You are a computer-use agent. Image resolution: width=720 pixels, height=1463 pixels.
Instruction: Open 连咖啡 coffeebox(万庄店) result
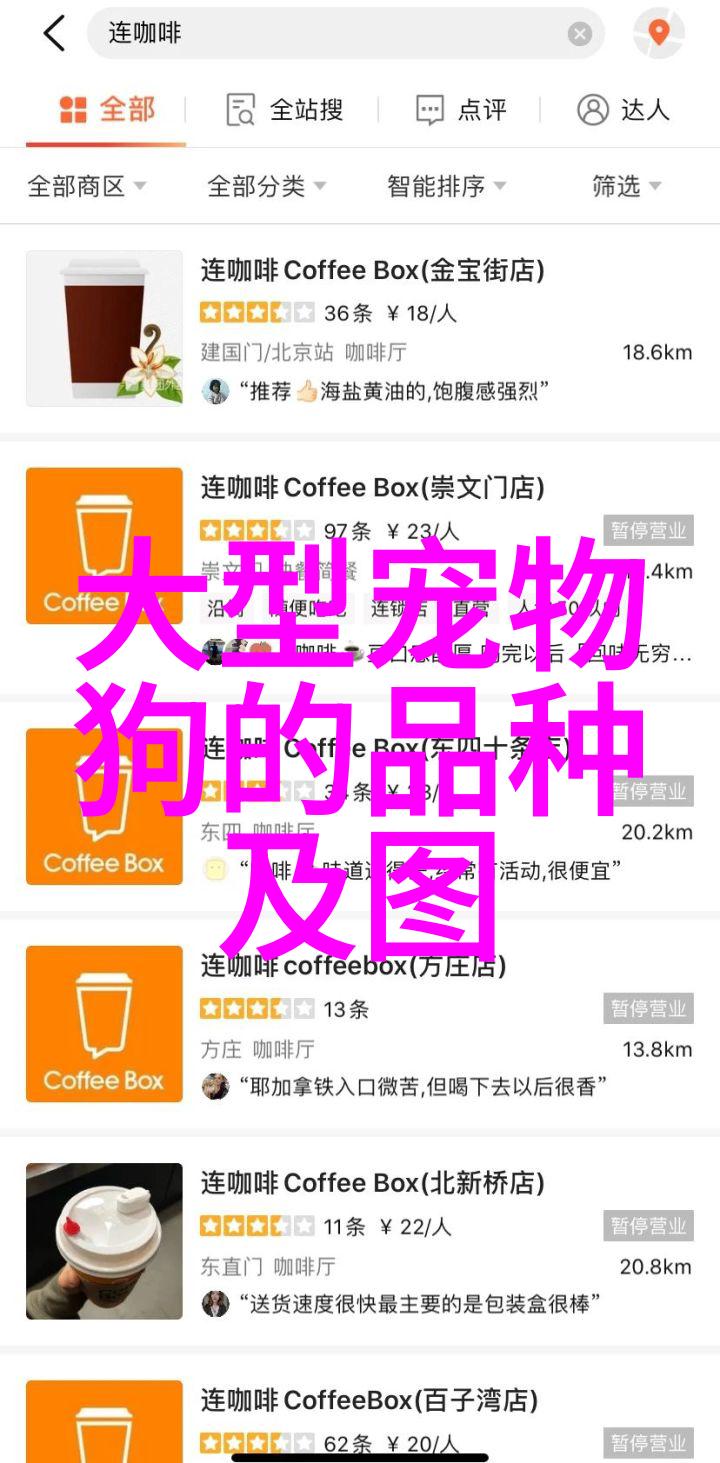[353, 966]
